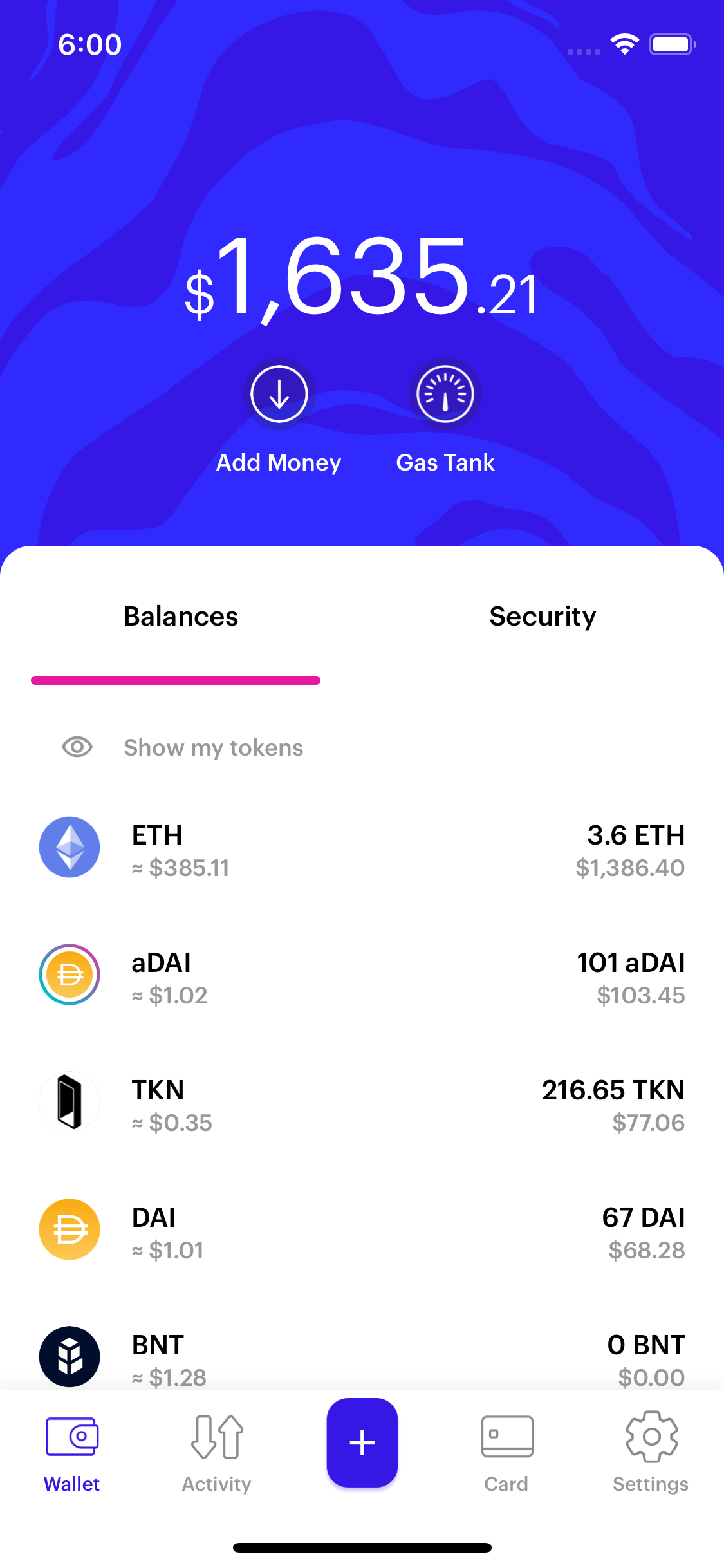This screenshot has height=1568, width=724.
Task: Open the Card tab
Action: 506,1452
